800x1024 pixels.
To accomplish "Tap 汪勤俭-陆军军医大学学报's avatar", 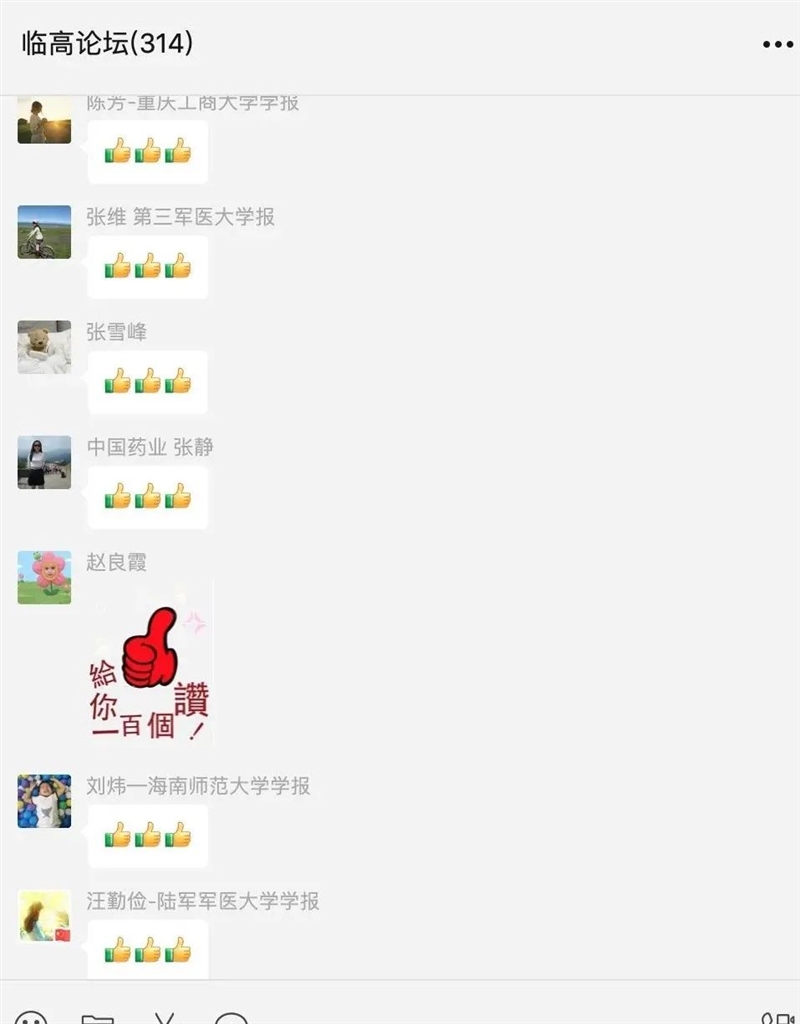I will point(44,916).
